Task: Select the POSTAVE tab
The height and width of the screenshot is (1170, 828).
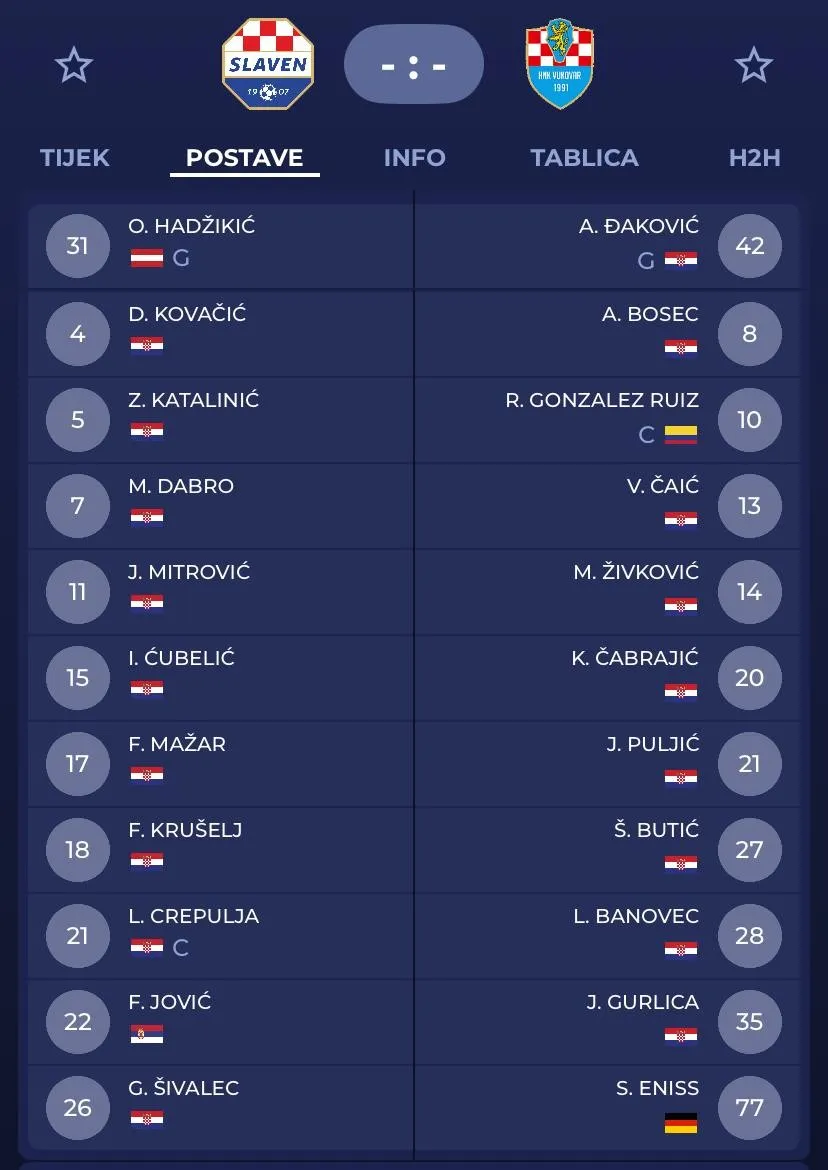Action: [244, 158]
